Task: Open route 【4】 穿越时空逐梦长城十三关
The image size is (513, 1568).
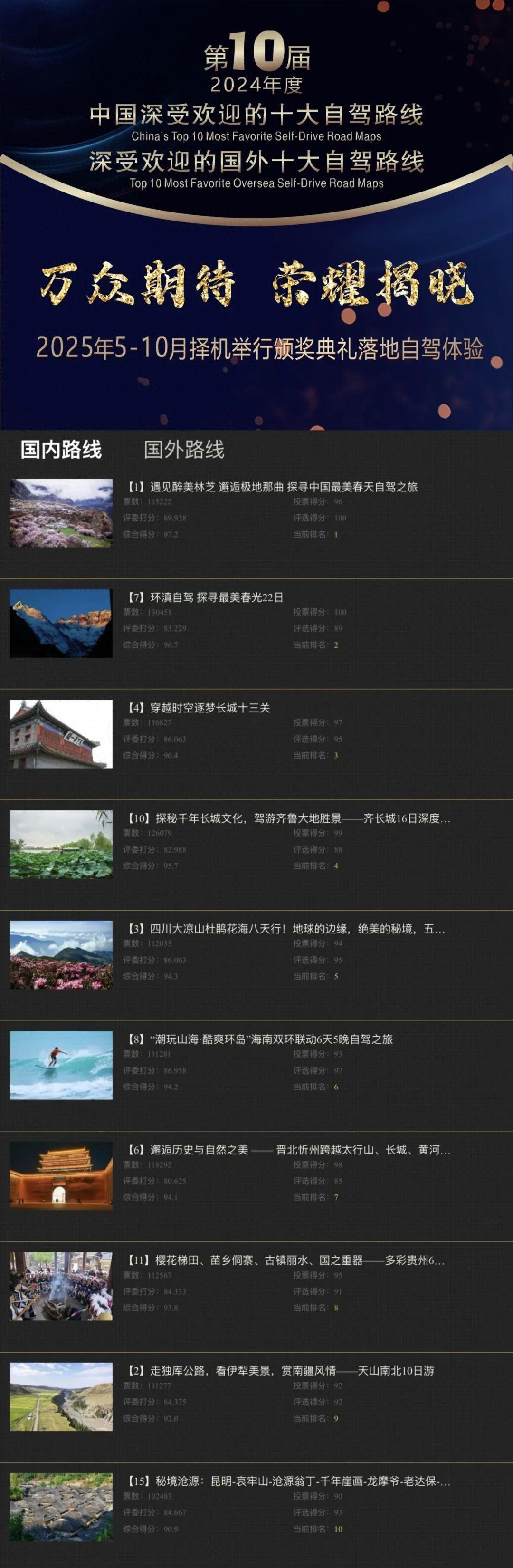Action: (199, 707)
